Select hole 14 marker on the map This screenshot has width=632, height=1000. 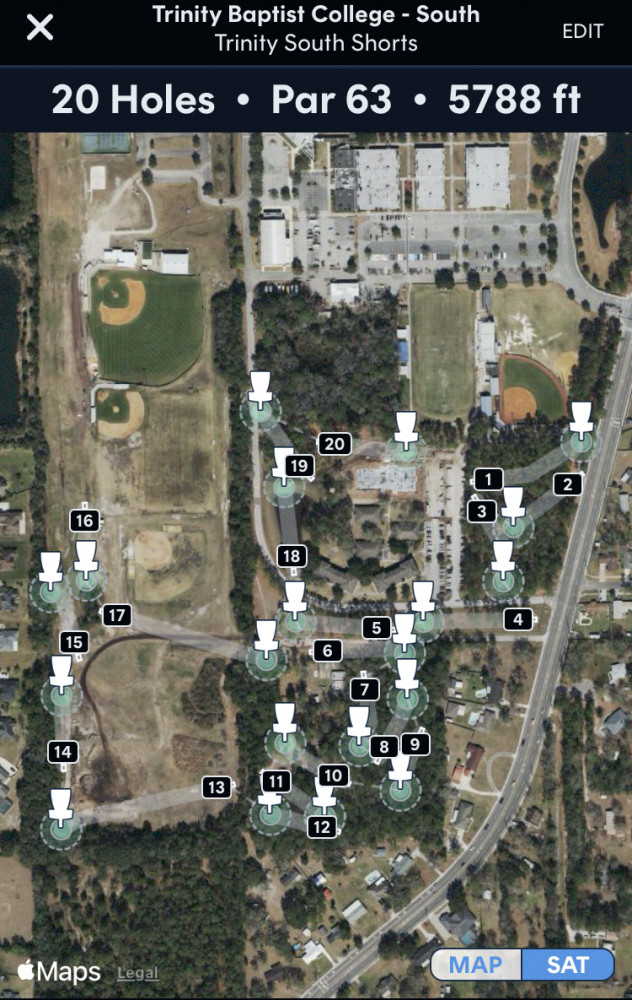tap(62, 751)
